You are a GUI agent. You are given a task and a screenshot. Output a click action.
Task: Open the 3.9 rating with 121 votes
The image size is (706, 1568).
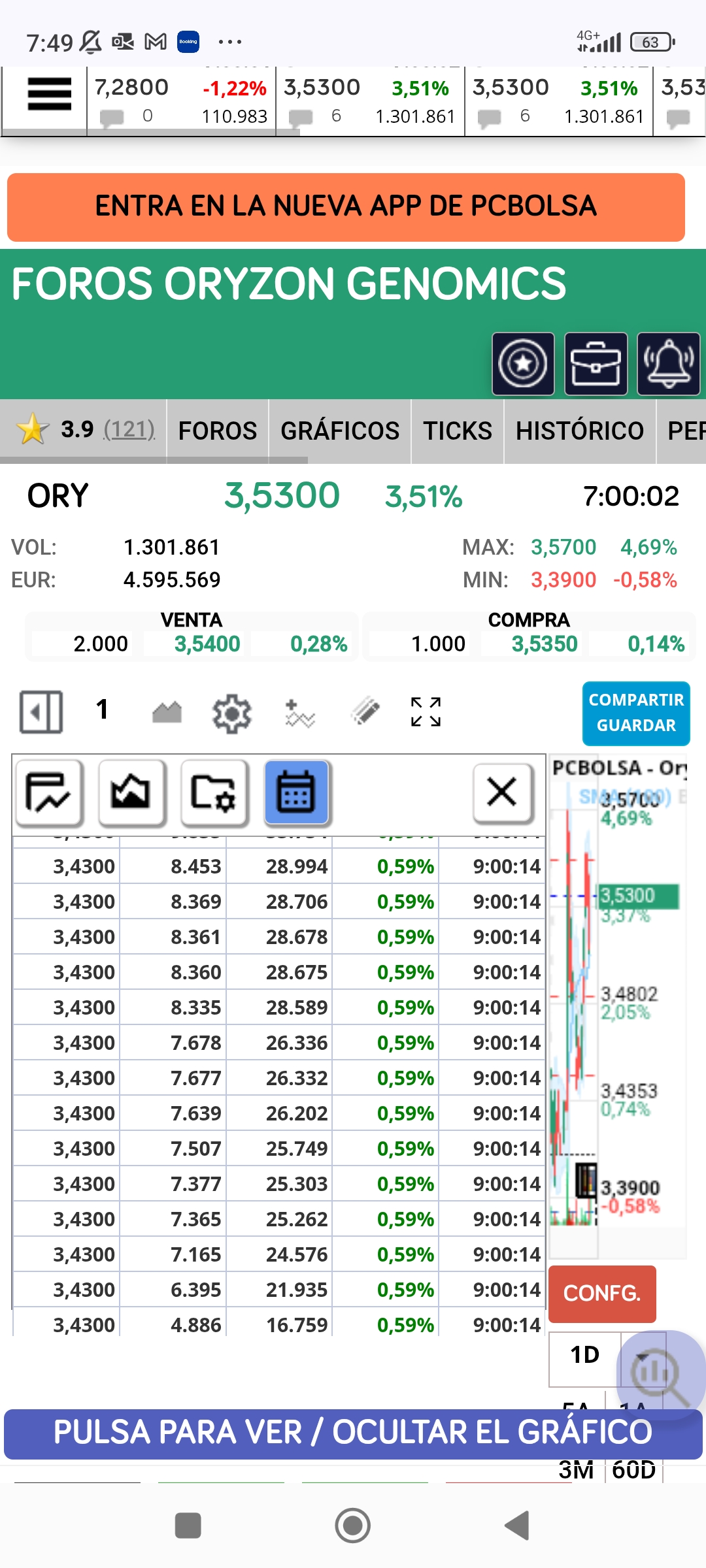85,430
